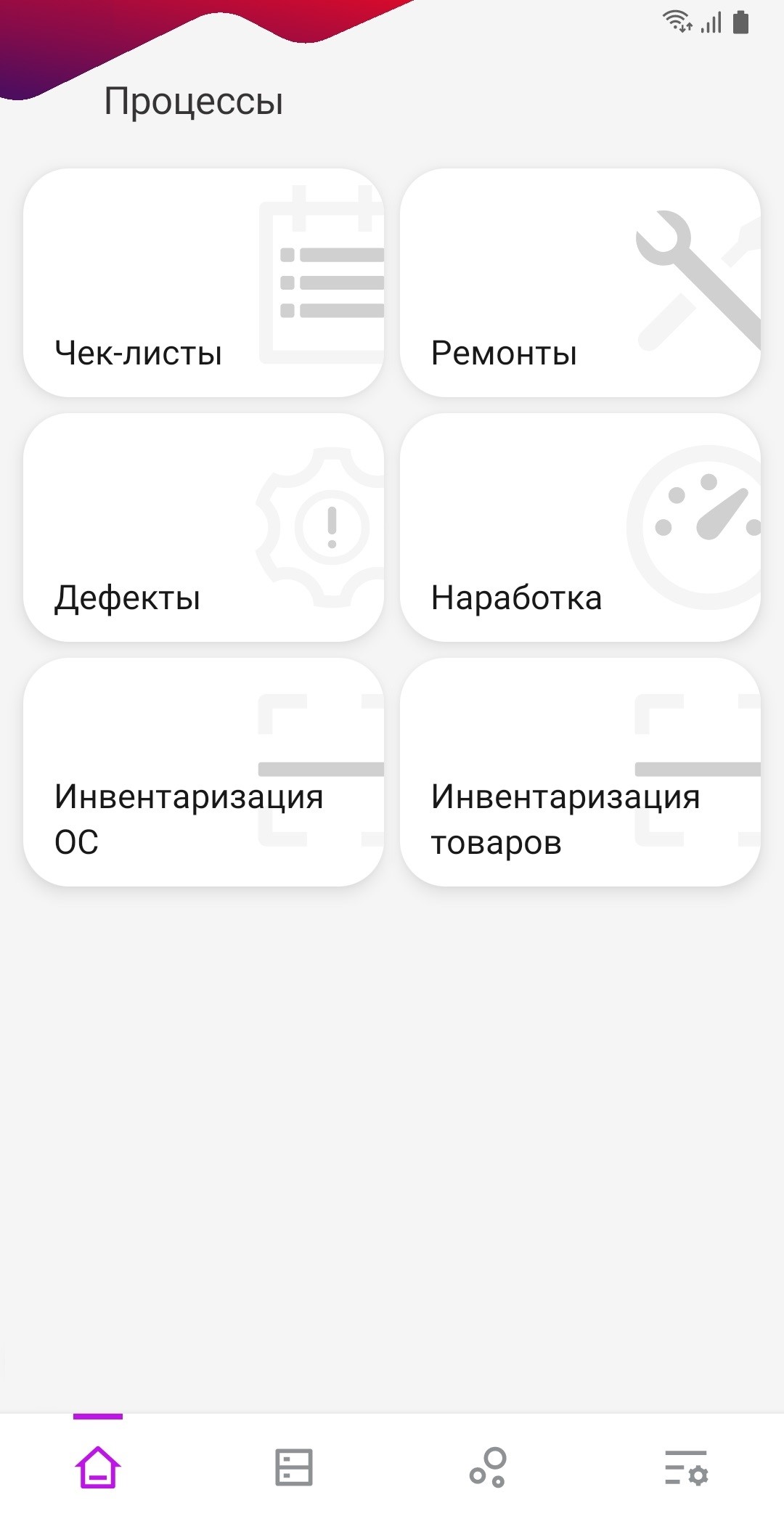
Task: Open the Чек-листы card
Action: point(203,282)
